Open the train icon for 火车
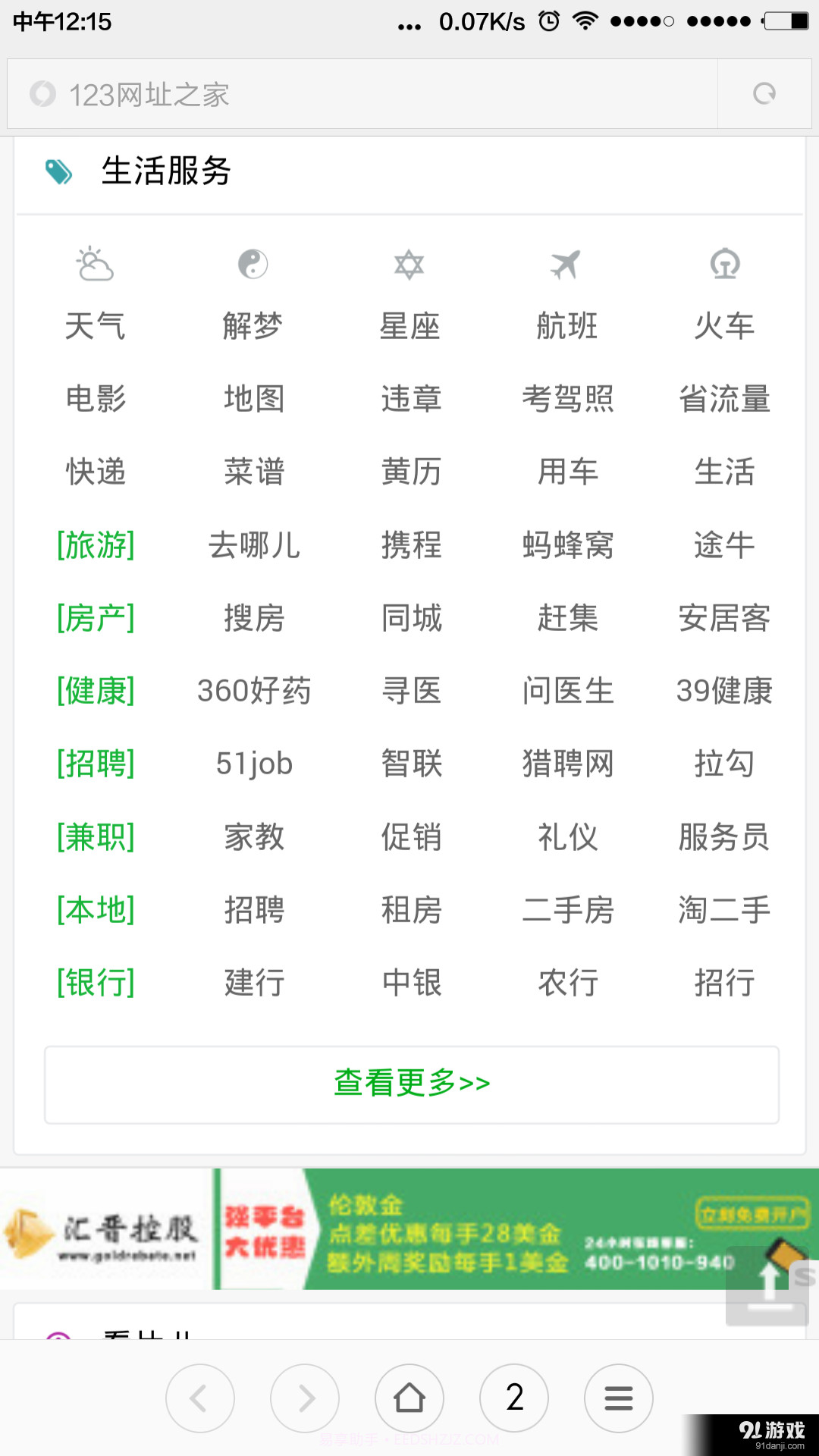Screen dimensions: 819x1456 pyautogui.click(x=725, y=265)
